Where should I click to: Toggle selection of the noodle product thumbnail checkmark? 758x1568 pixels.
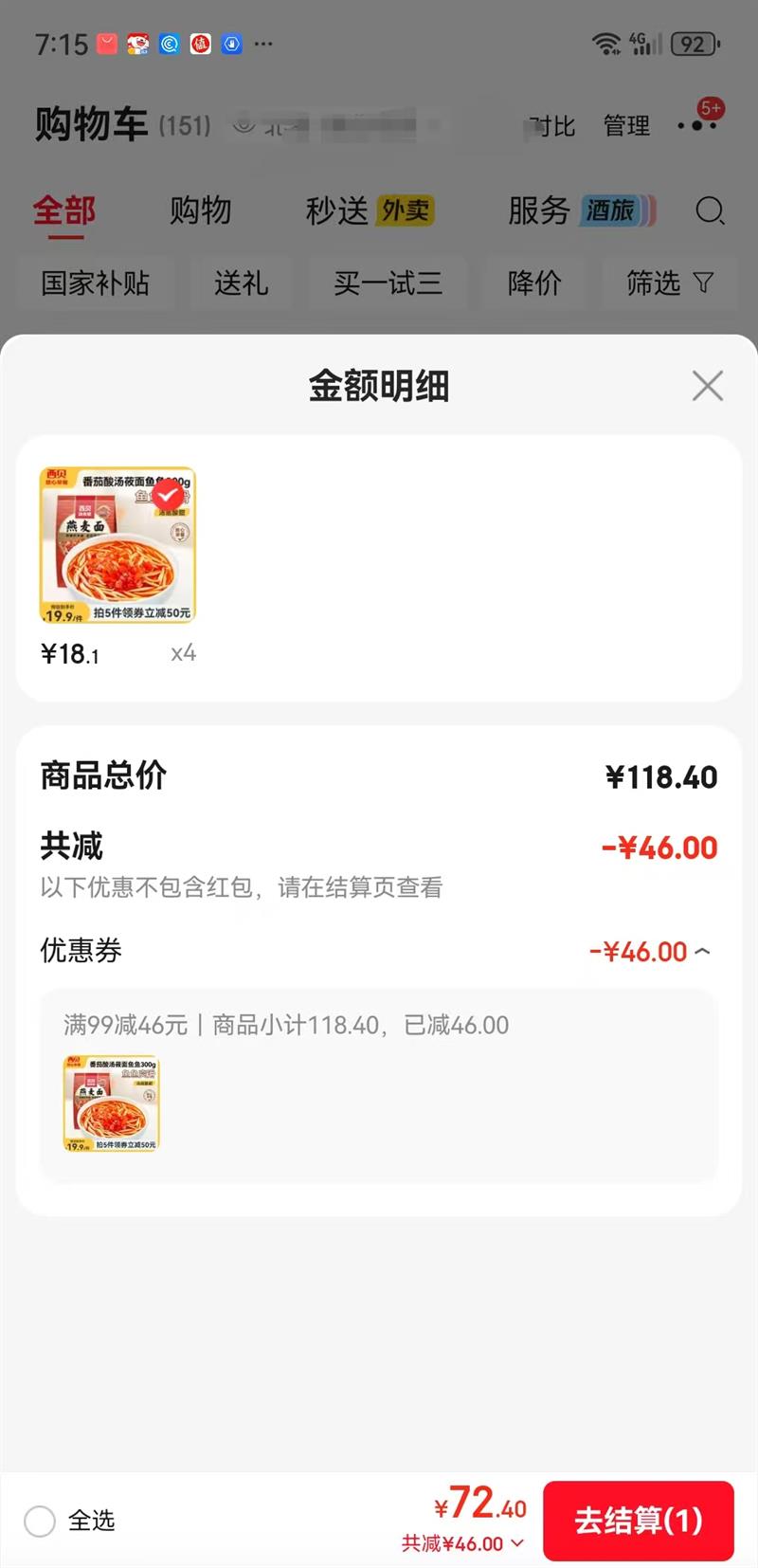pos(166,494)
